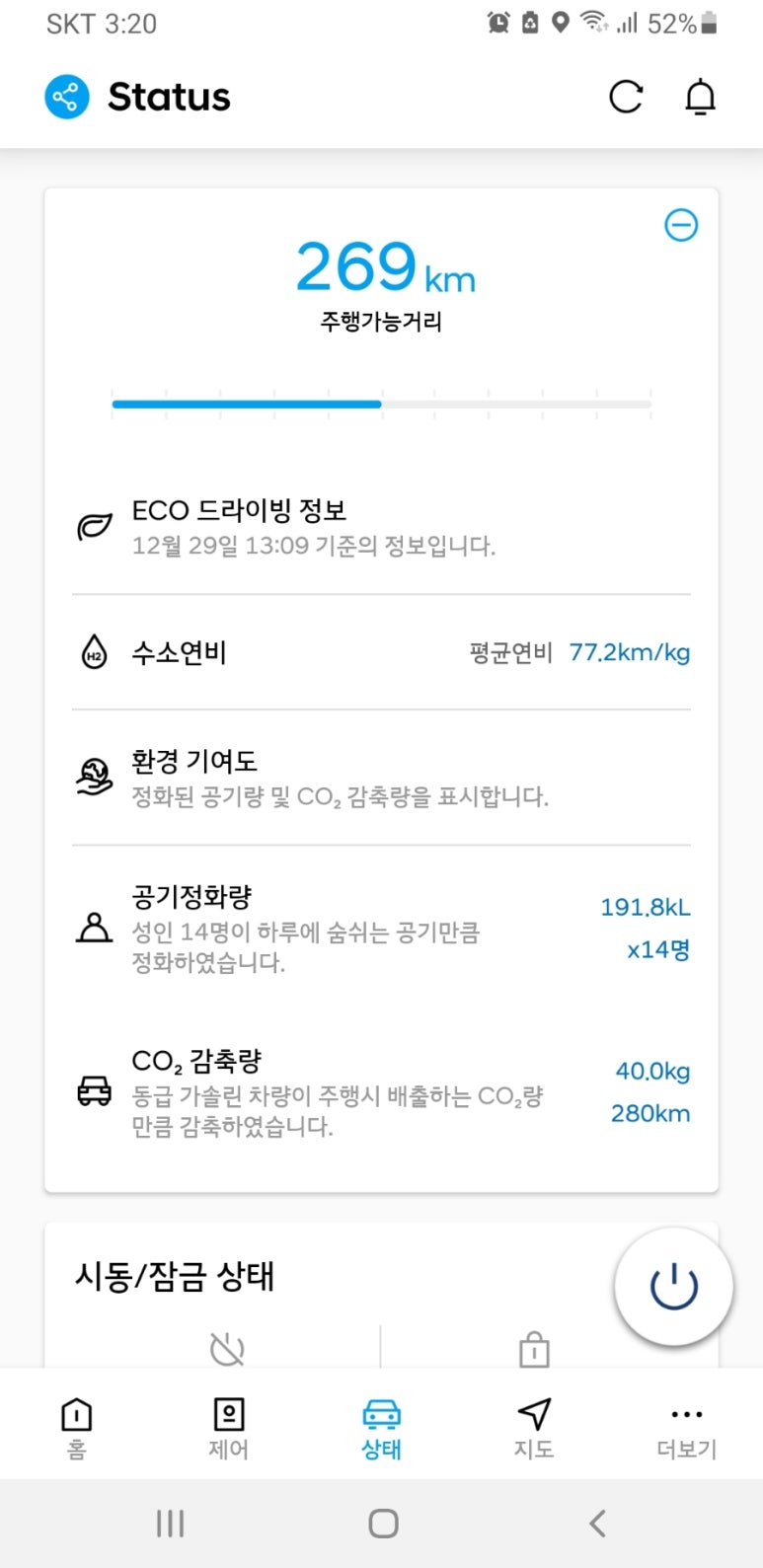Screen dimensions: 763x1568
Task: Refresh vehicle status with the reload icon
Action: (x=626, y=97)
